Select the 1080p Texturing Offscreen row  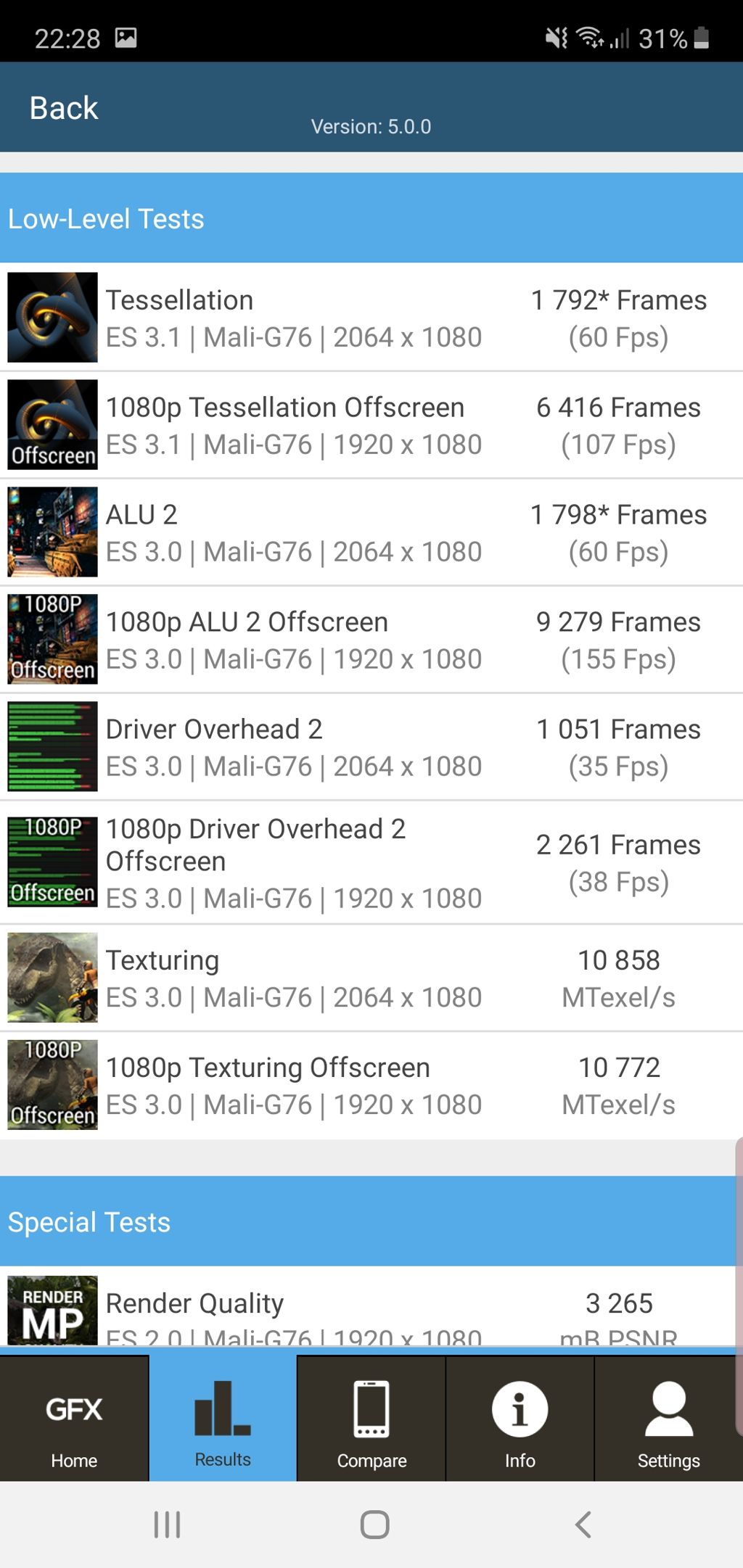coord(371,1085)
